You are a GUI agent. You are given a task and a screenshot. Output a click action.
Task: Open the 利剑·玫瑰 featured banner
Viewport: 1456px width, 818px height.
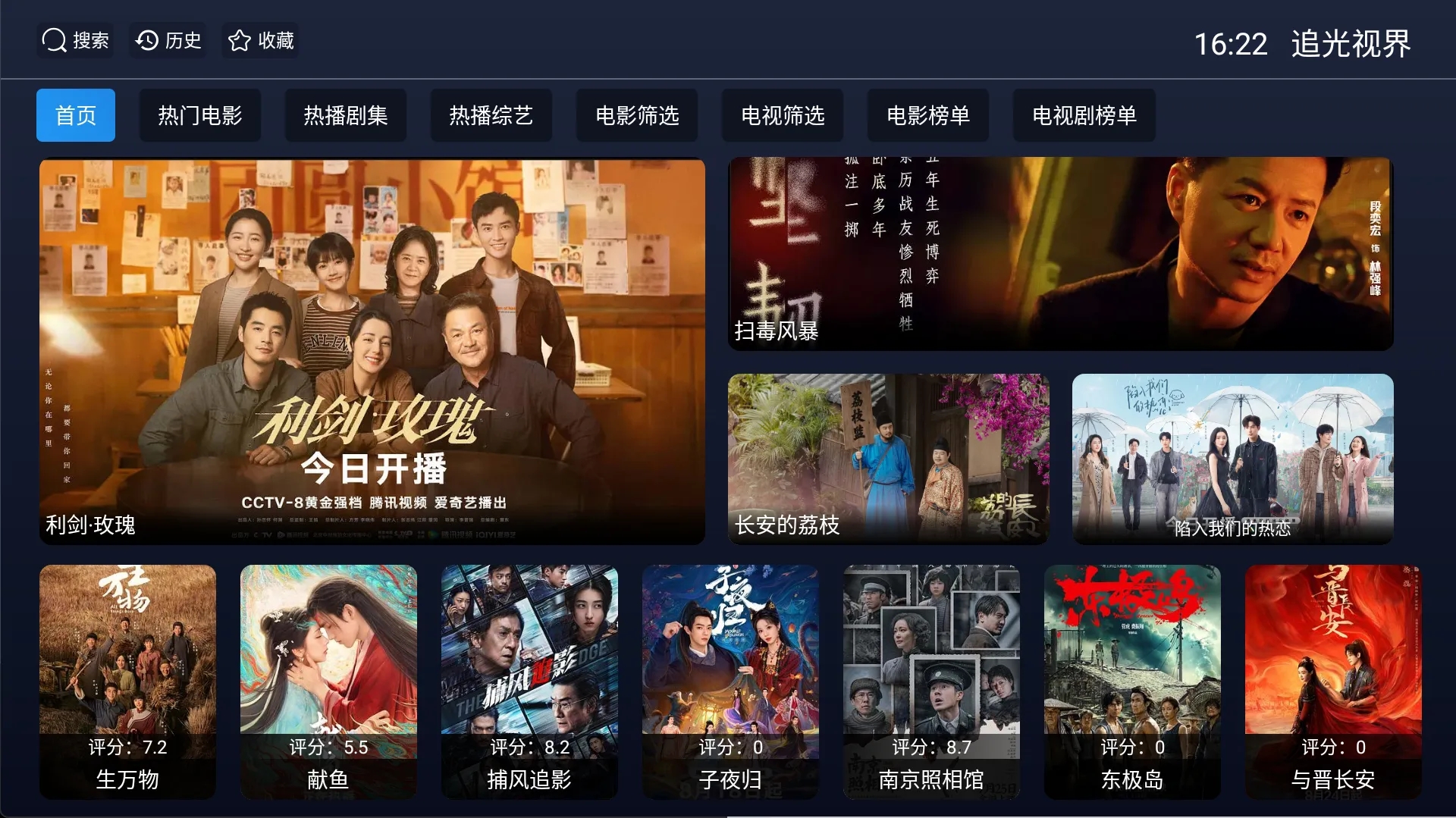[372, 350]
